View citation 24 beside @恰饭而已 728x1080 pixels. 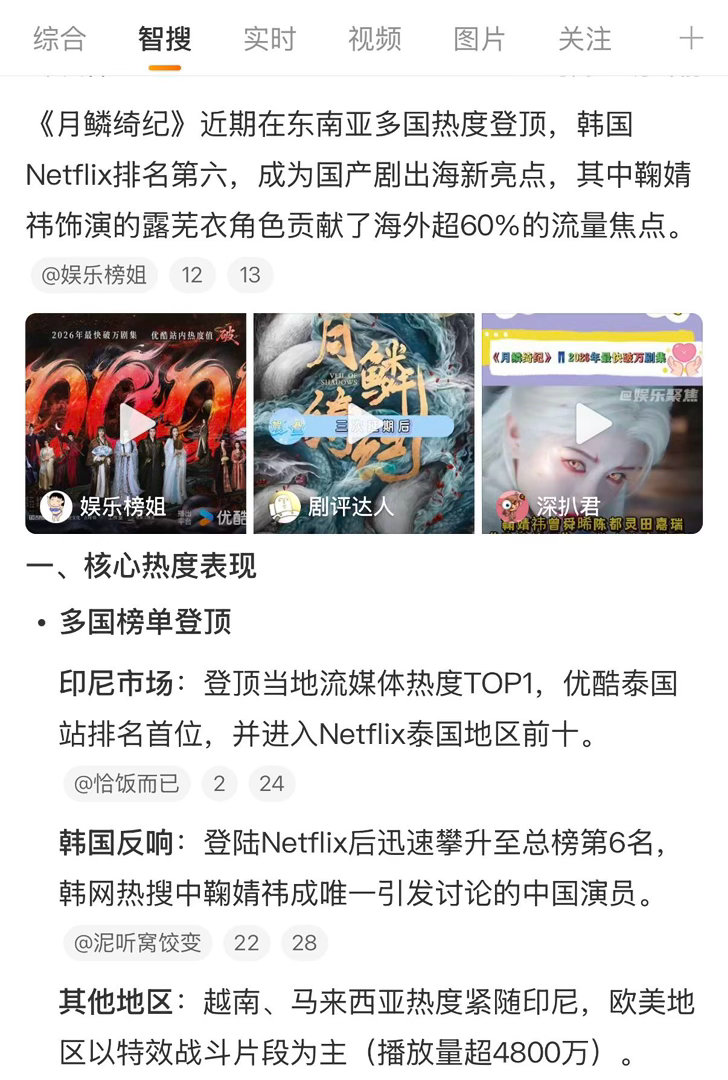(272, 783)
